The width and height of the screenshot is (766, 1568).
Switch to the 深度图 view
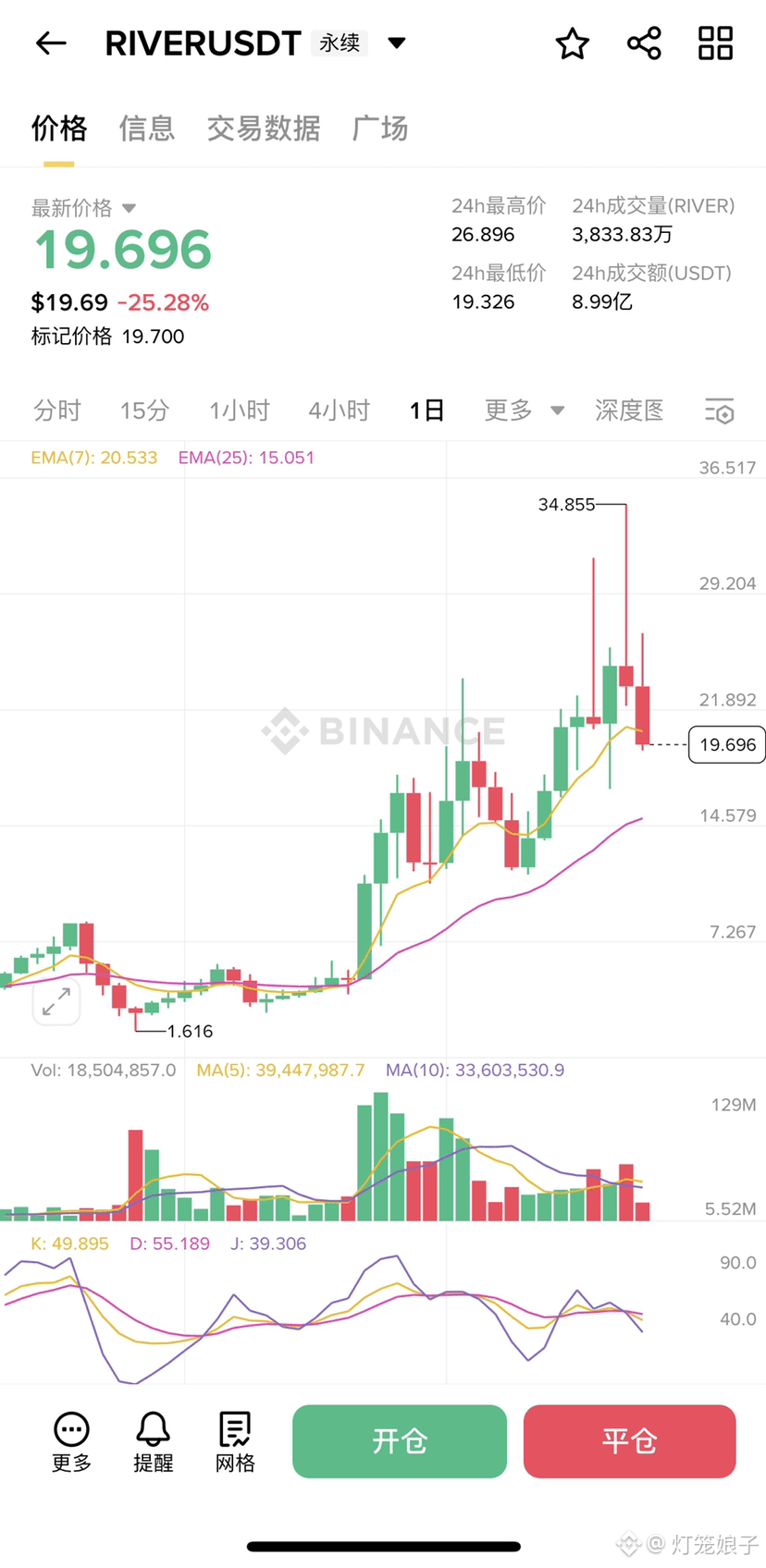tap(629, 410)
